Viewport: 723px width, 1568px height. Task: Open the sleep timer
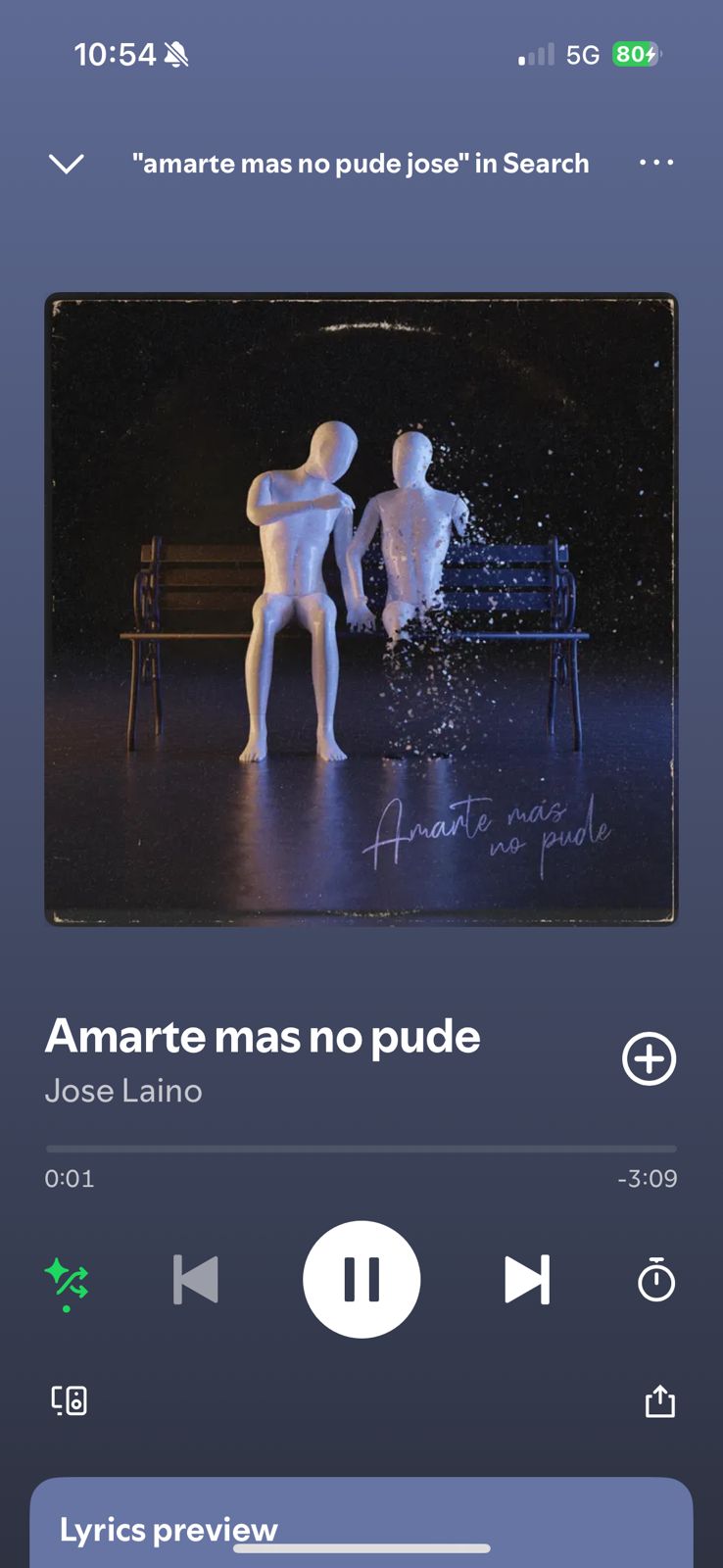pos(655,1280)
